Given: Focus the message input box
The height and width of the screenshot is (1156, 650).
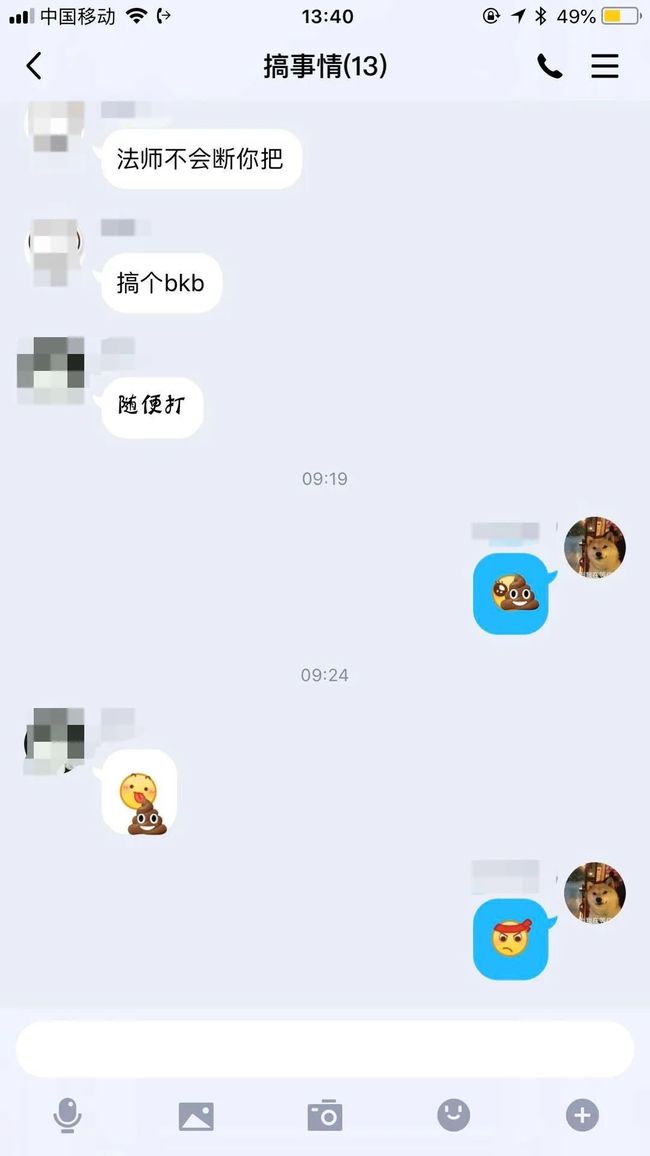Looking at the screenshot, I should click(324, 1049).
